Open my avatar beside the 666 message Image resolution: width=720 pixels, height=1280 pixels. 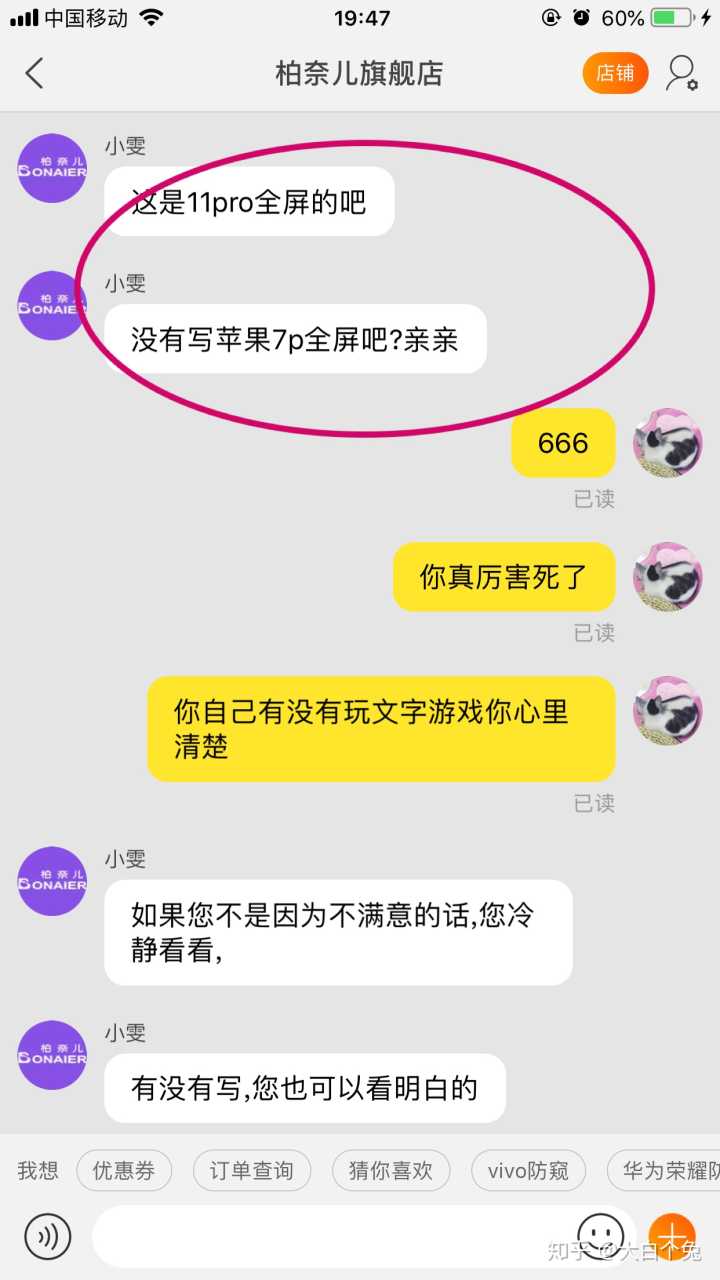[668, 442]
